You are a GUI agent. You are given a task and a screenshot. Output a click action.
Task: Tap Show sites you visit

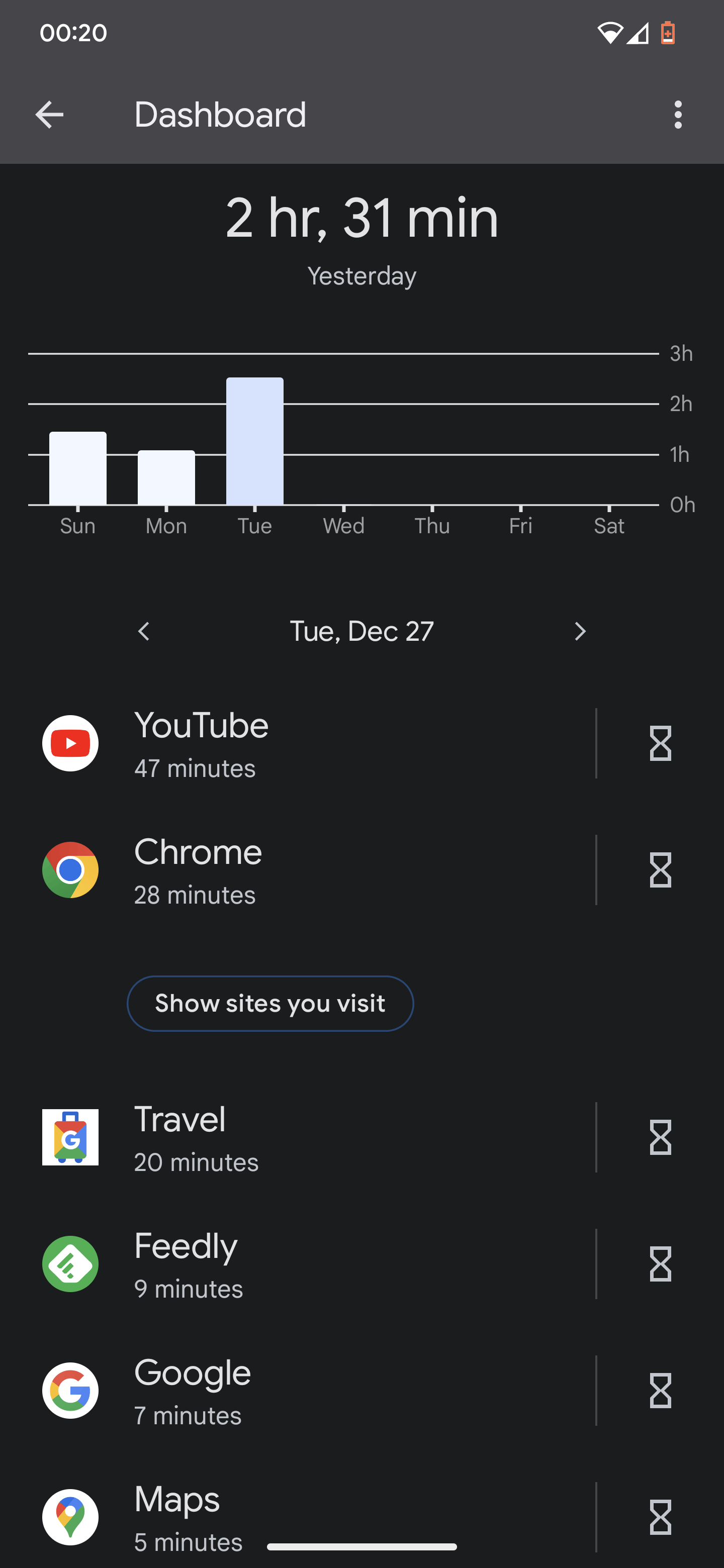click(270, 1003)
